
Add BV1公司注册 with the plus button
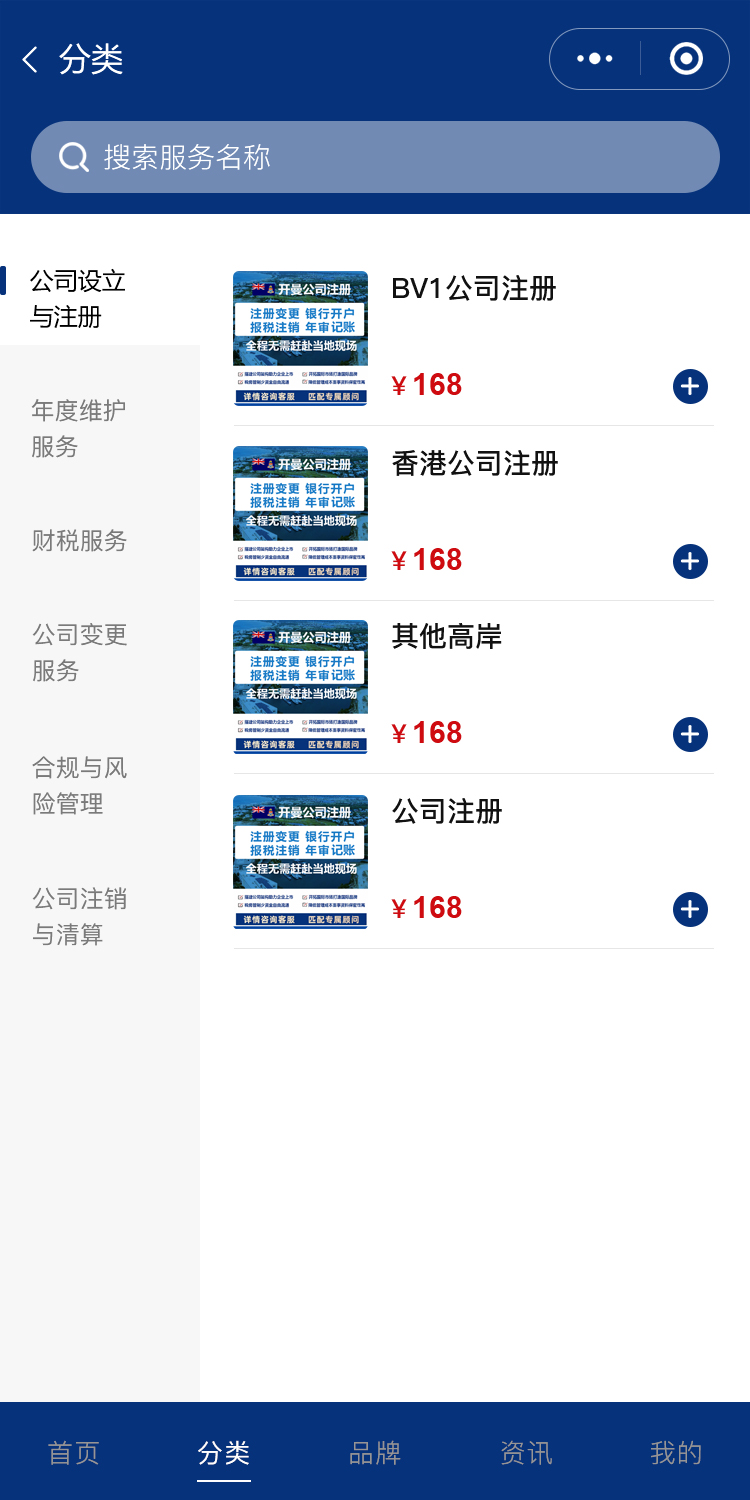point(690,387)
